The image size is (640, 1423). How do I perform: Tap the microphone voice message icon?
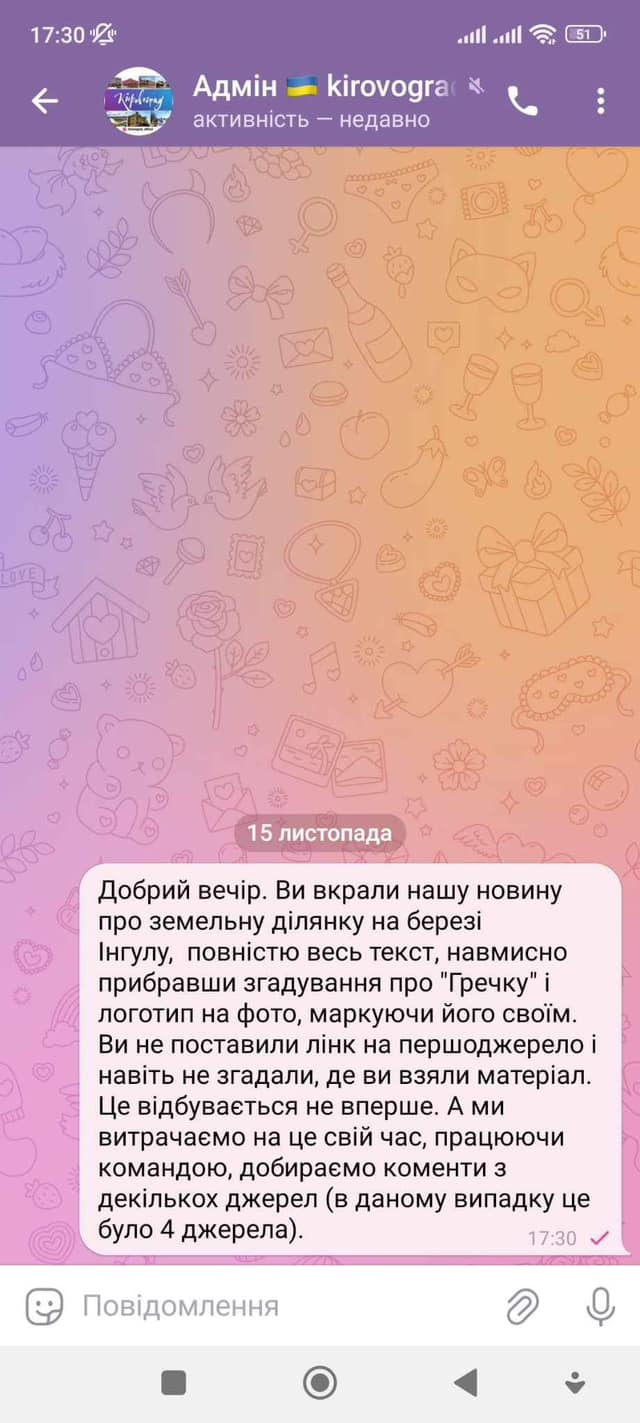coord(600,1306)
